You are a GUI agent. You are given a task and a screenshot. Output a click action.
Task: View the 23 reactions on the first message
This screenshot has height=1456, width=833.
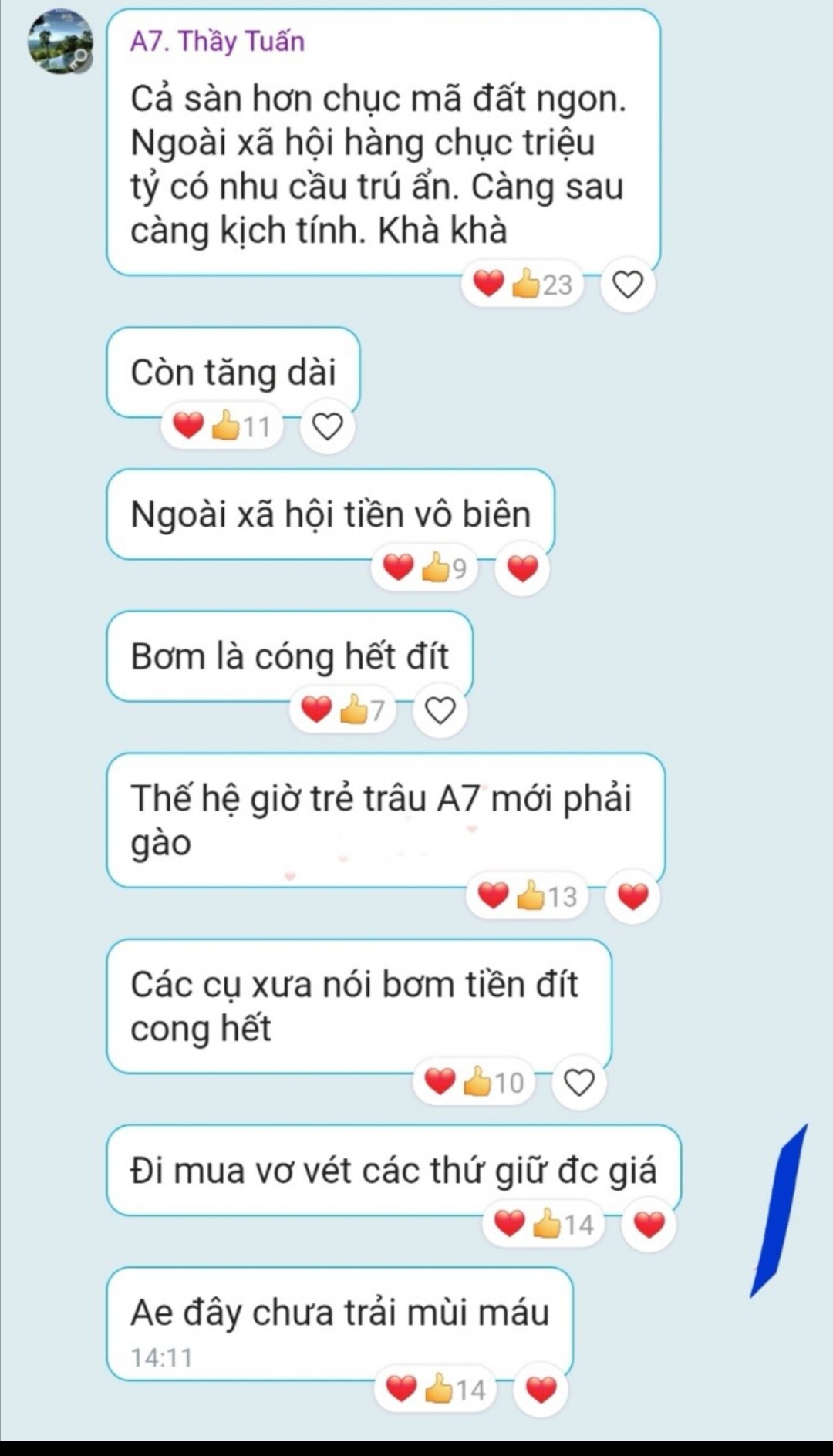[522, 285]
